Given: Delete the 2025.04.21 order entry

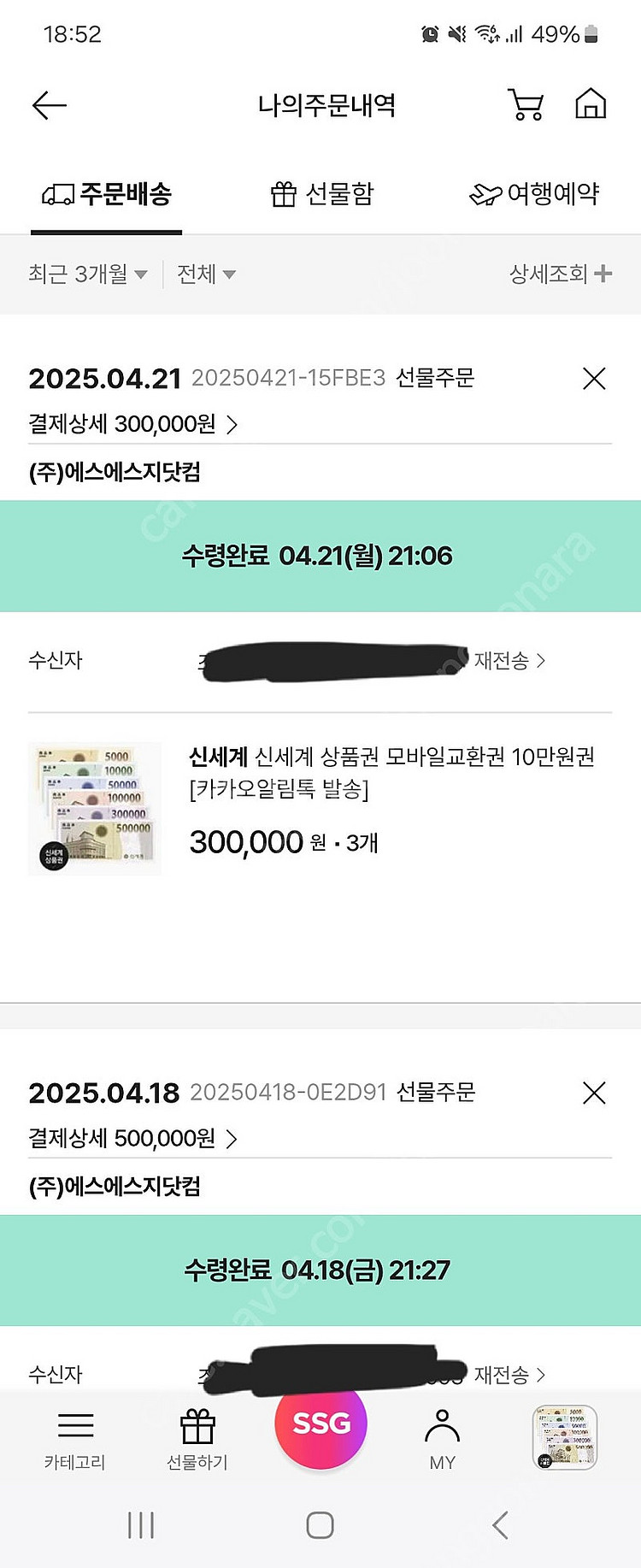Looking at the screenshot, I should coord(594,379).
